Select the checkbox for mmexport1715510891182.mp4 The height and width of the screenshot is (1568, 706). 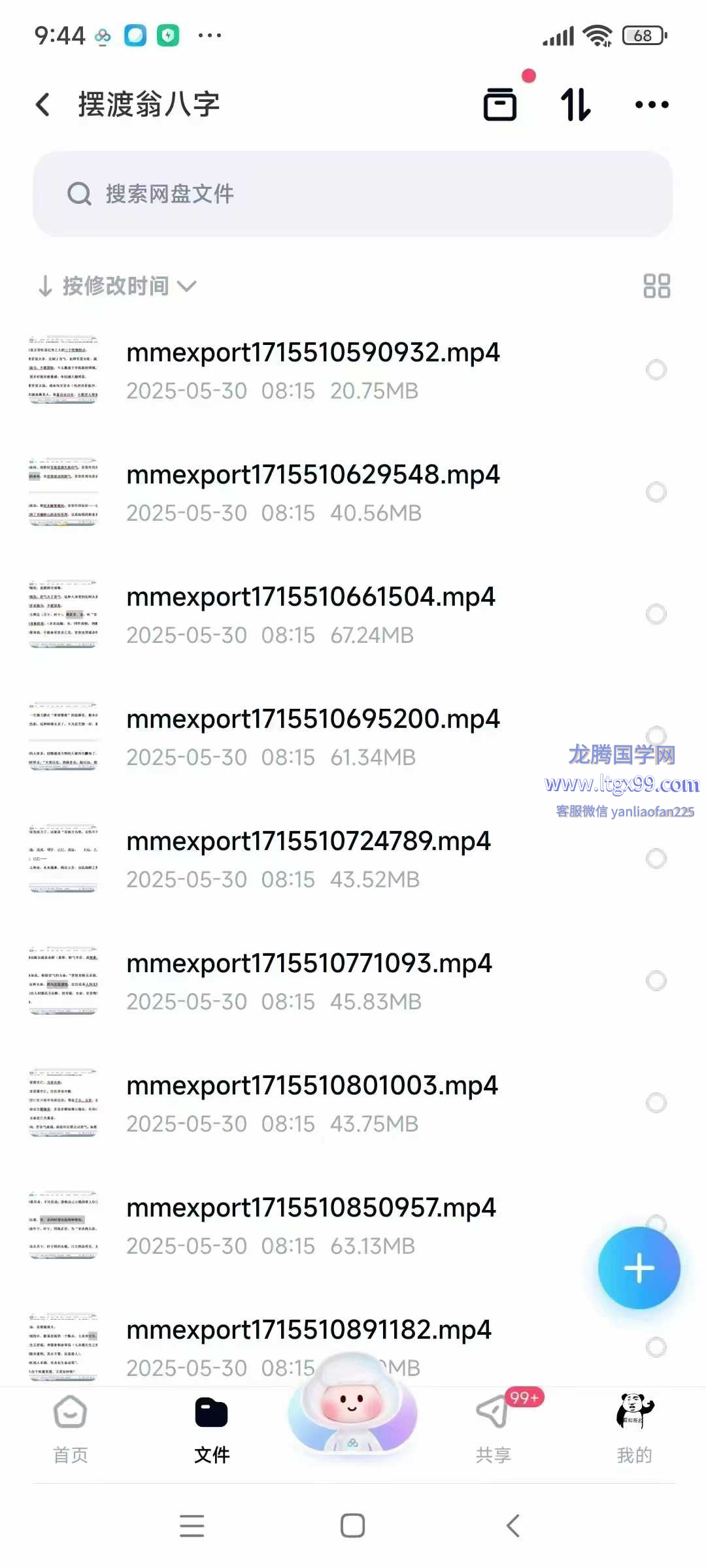click(656, 1347)
